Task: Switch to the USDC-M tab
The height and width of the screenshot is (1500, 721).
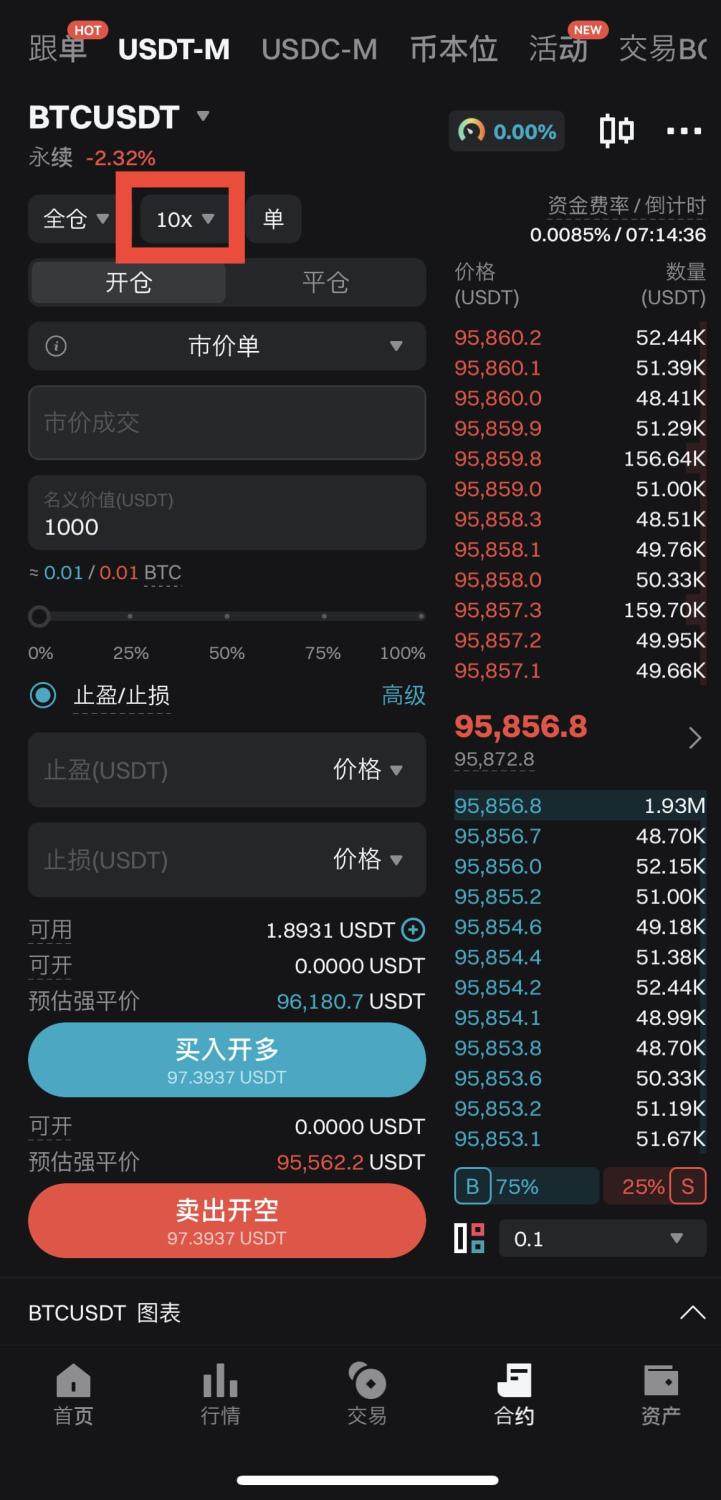Action: pos(319,49)
